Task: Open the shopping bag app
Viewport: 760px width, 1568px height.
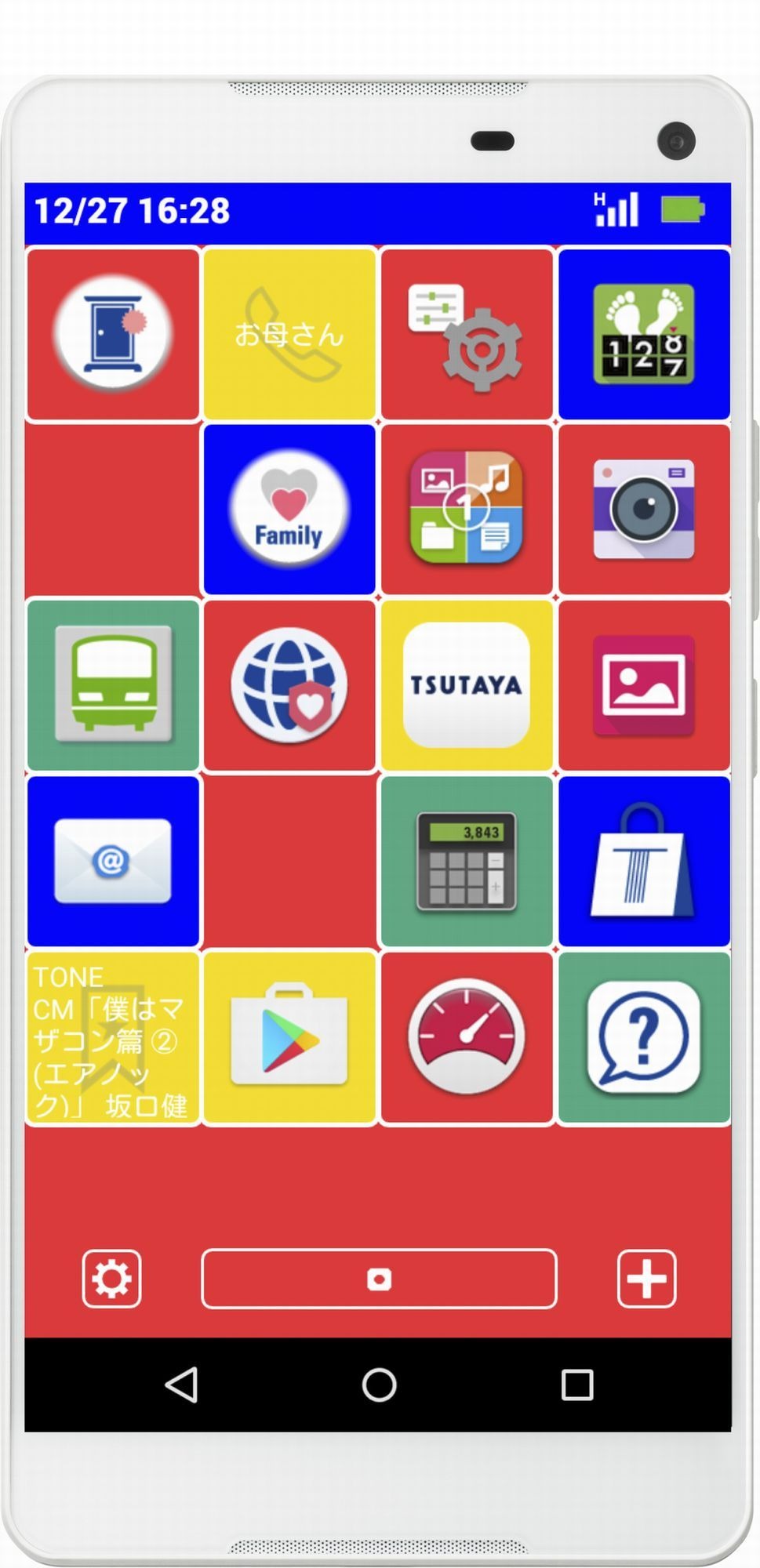Action: [644, 862]
